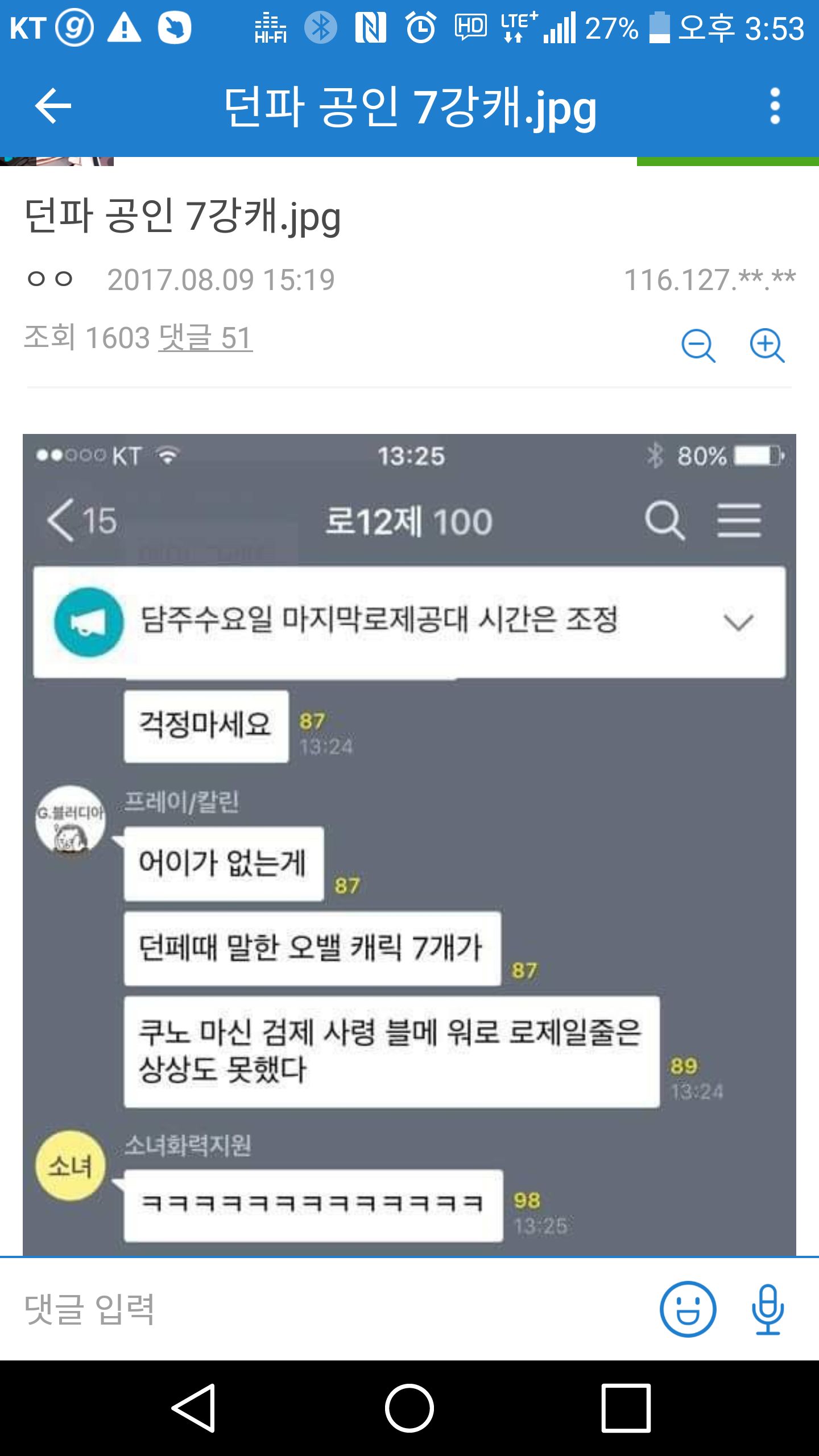The image size is (819, 1456).
Task: Zoom in with the plus magnifier
Action: (x=767, y=345)
